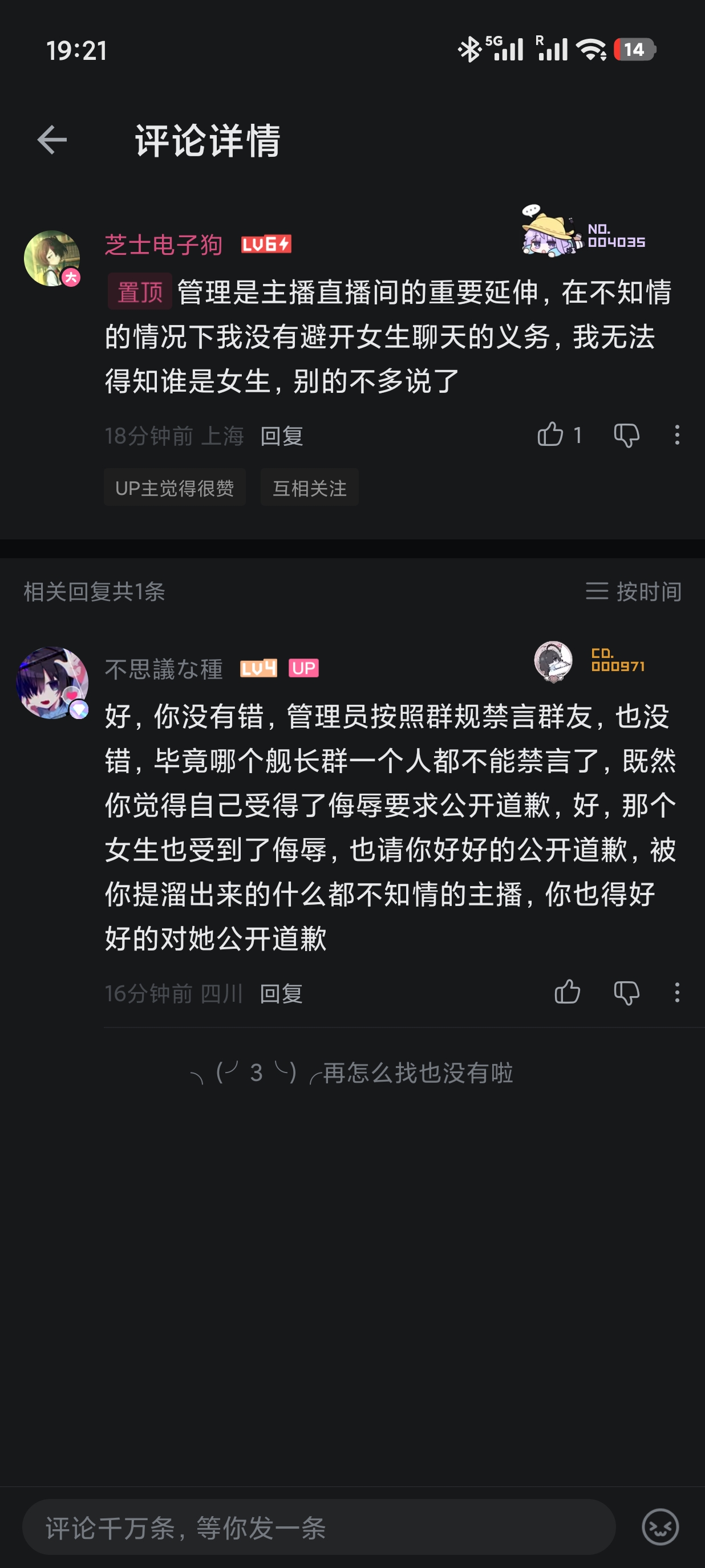This screenshot has height=1568, width=705.
Task: Reply to 芝士电子狗's pinned comment
Action: pyautogui.click(x=281, y=436)
